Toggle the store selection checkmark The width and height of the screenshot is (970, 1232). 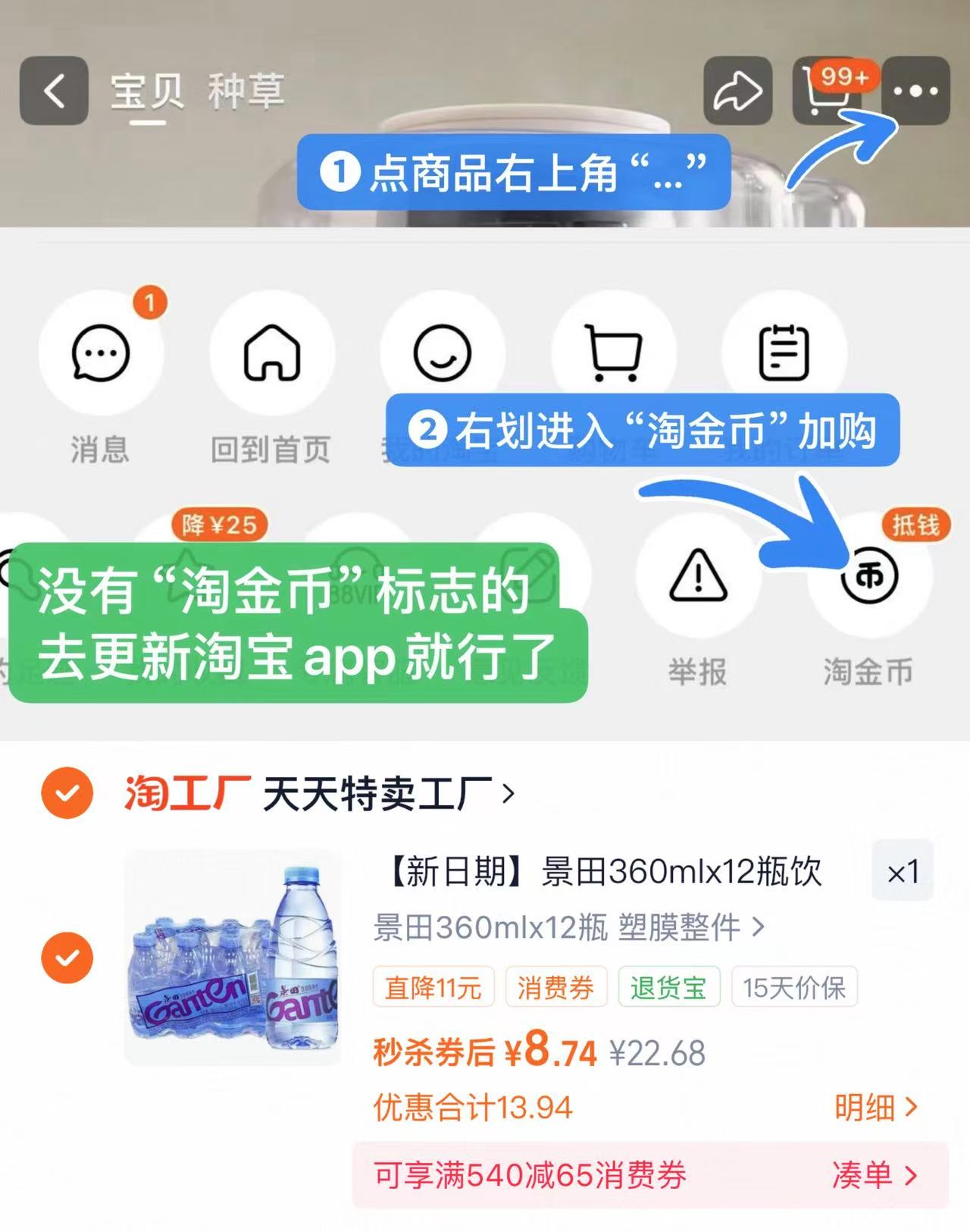[68, 795]
